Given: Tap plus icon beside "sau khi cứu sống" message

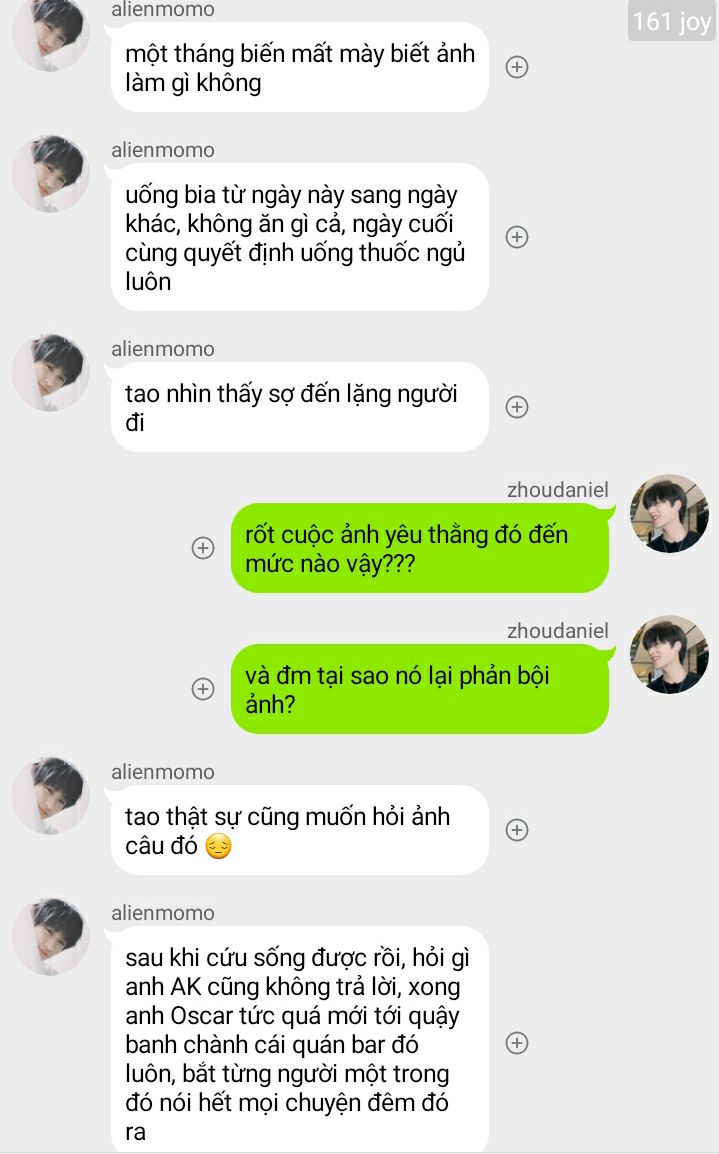Looking at the screenshot, I should pyautogui.click(x=517, y=1043).
